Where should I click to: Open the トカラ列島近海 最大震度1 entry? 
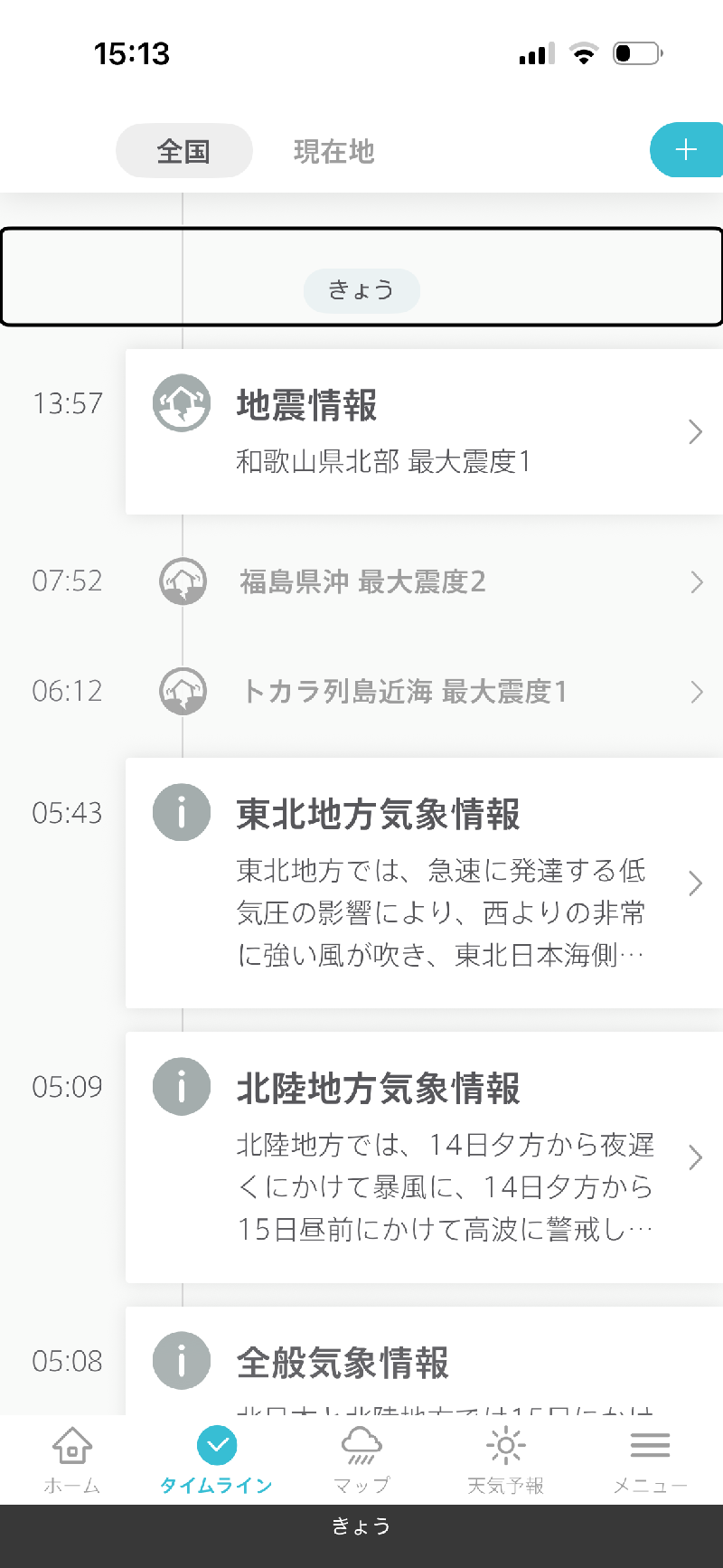point(423,692)
